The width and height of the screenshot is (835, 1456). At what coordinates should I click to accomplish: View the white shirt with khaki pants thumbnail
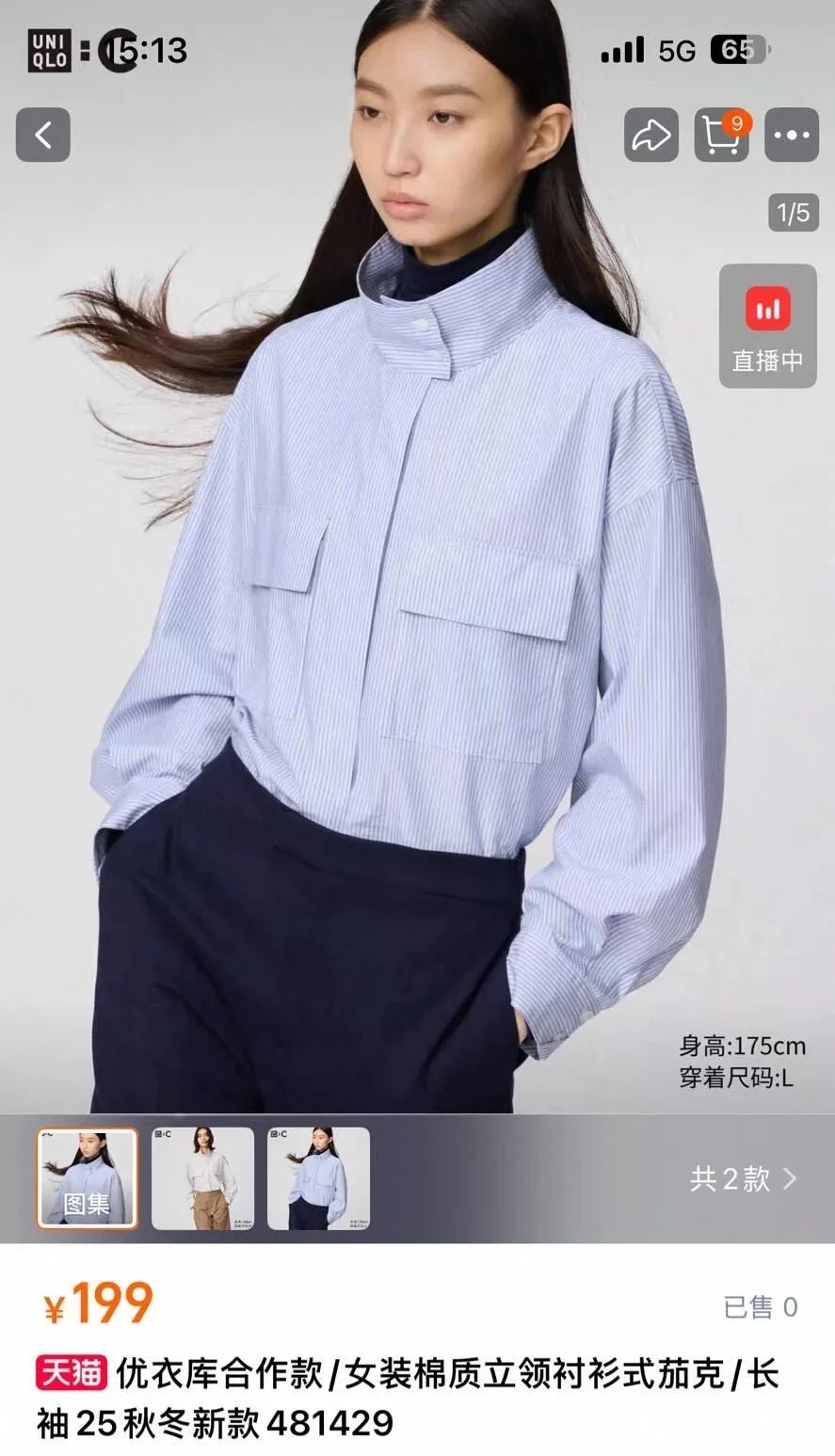point(202,1178)
